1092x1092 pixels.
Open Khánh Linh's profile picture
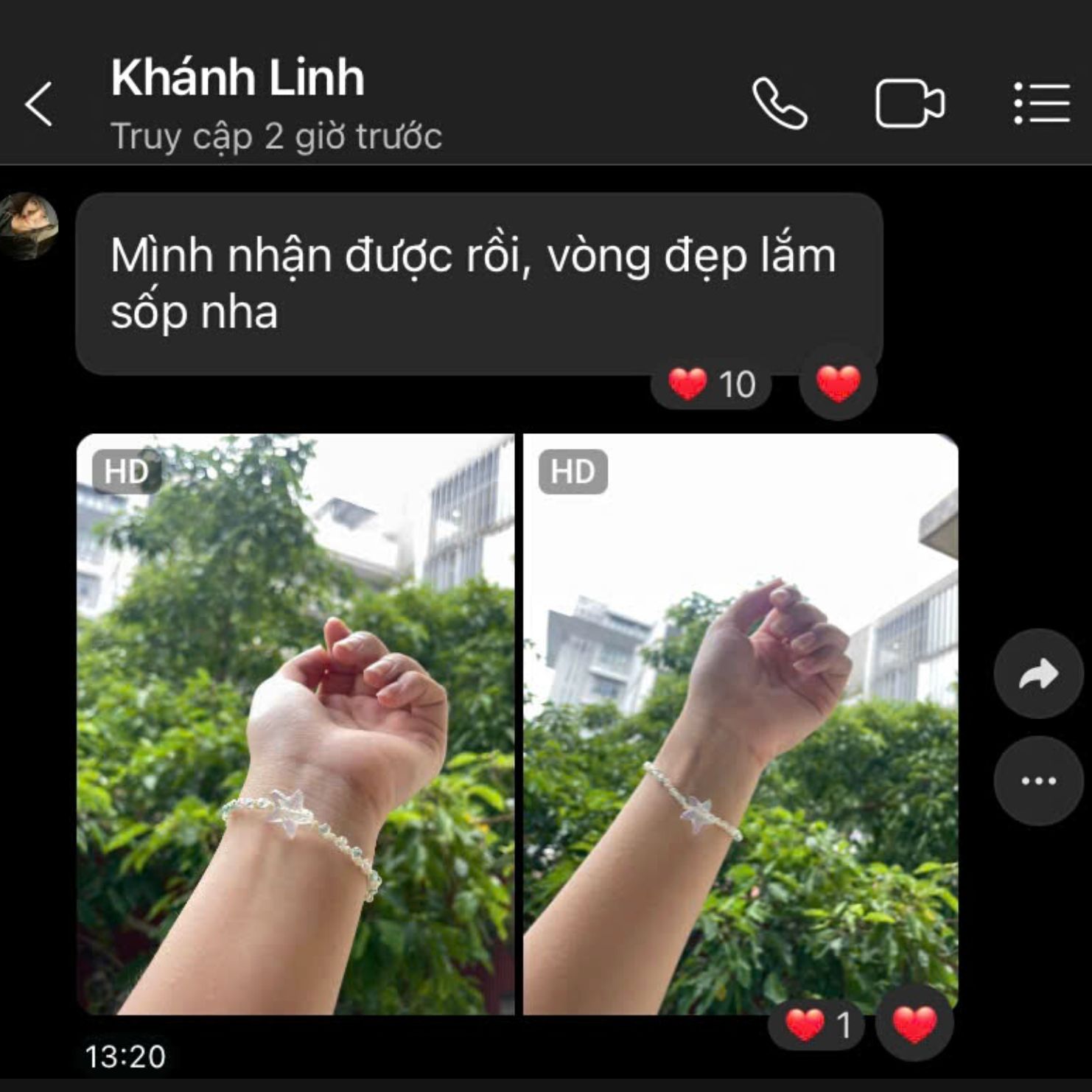click(29, 226)
